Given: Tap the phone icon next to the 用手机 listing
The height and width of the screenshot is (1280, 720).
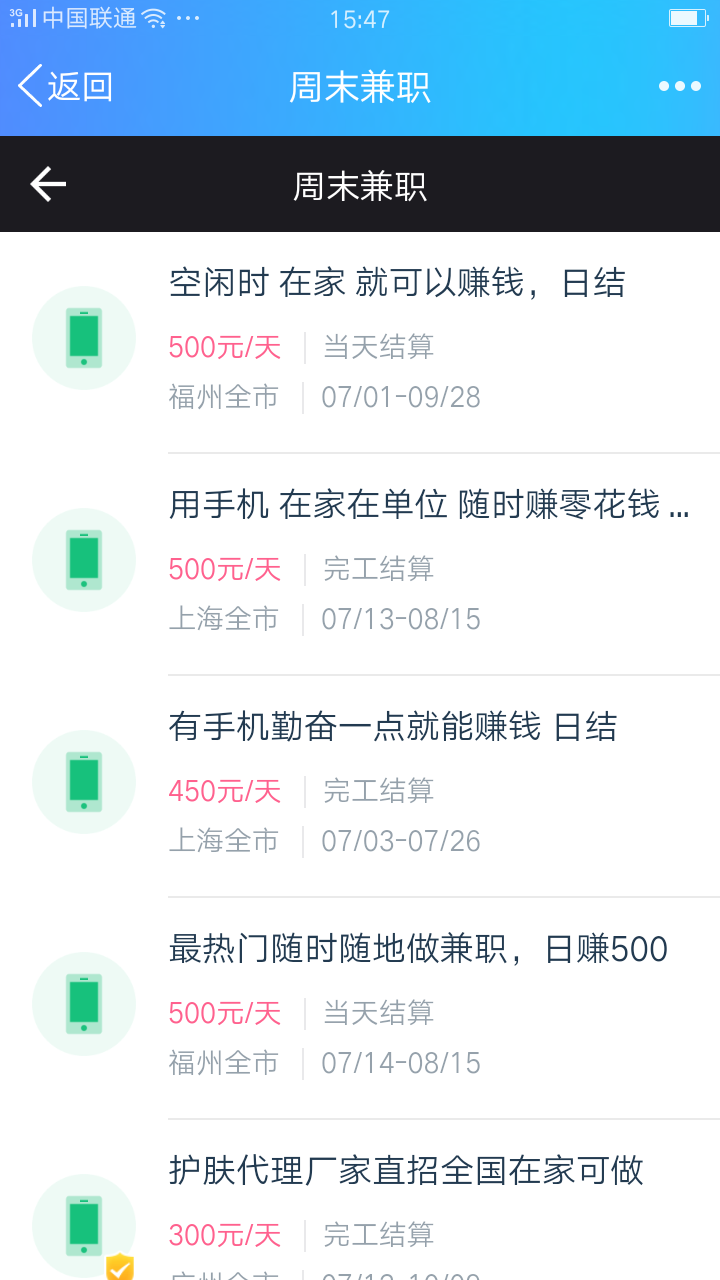Looking at the screenshot, I should point(83,559).
